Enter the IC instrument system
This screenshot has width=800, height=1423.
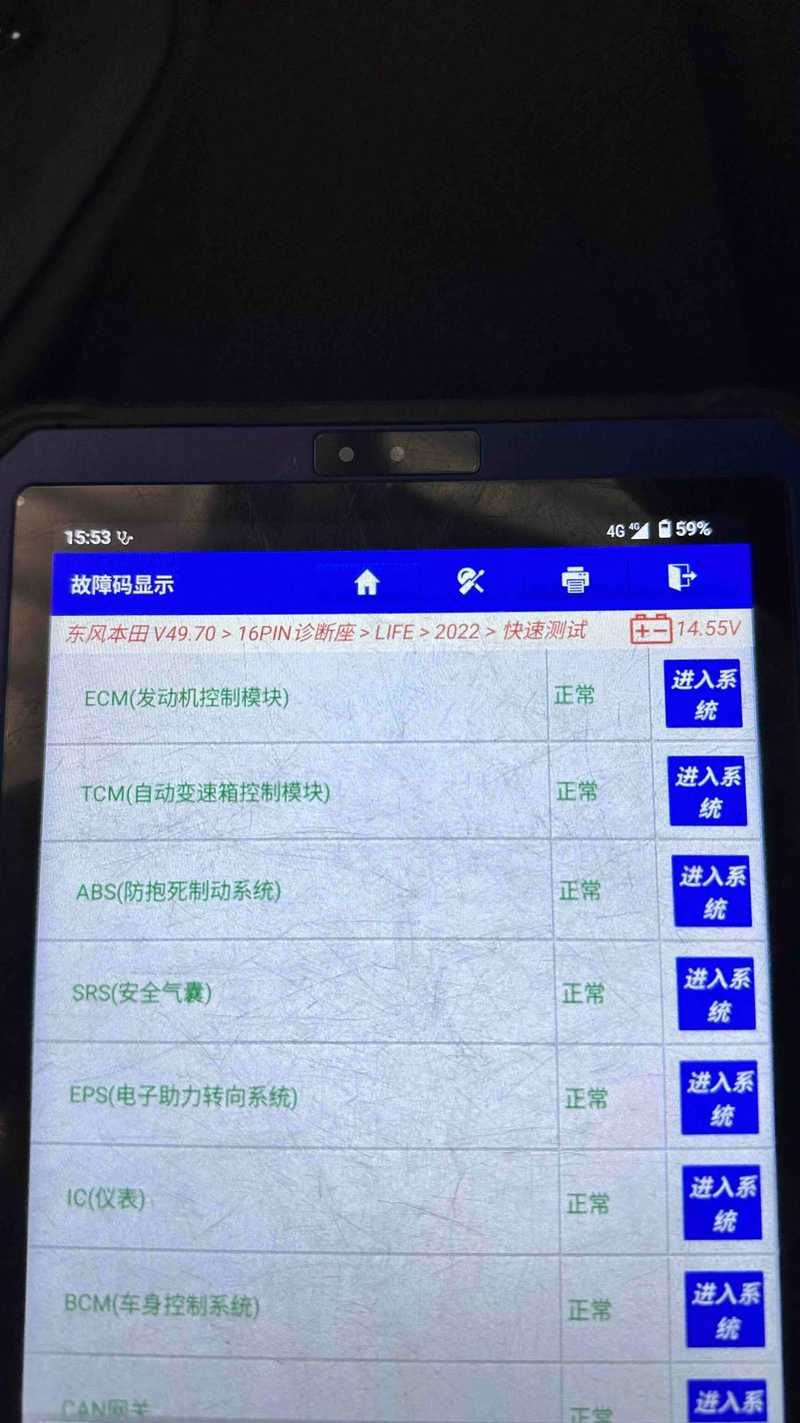tap(724, 1203)
